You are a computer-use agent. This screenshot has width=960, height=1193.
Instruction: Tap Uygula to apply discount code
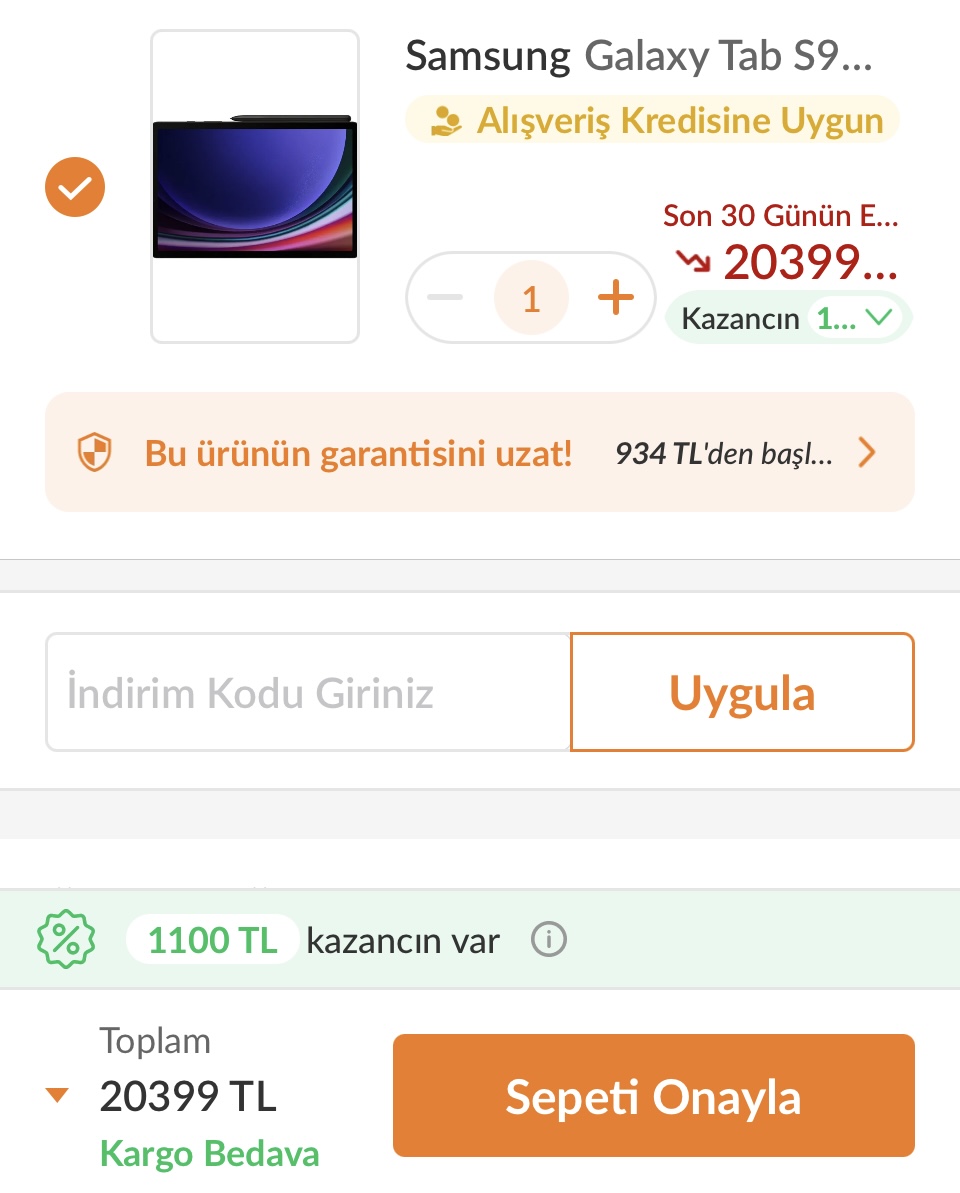tap(742, 692)
